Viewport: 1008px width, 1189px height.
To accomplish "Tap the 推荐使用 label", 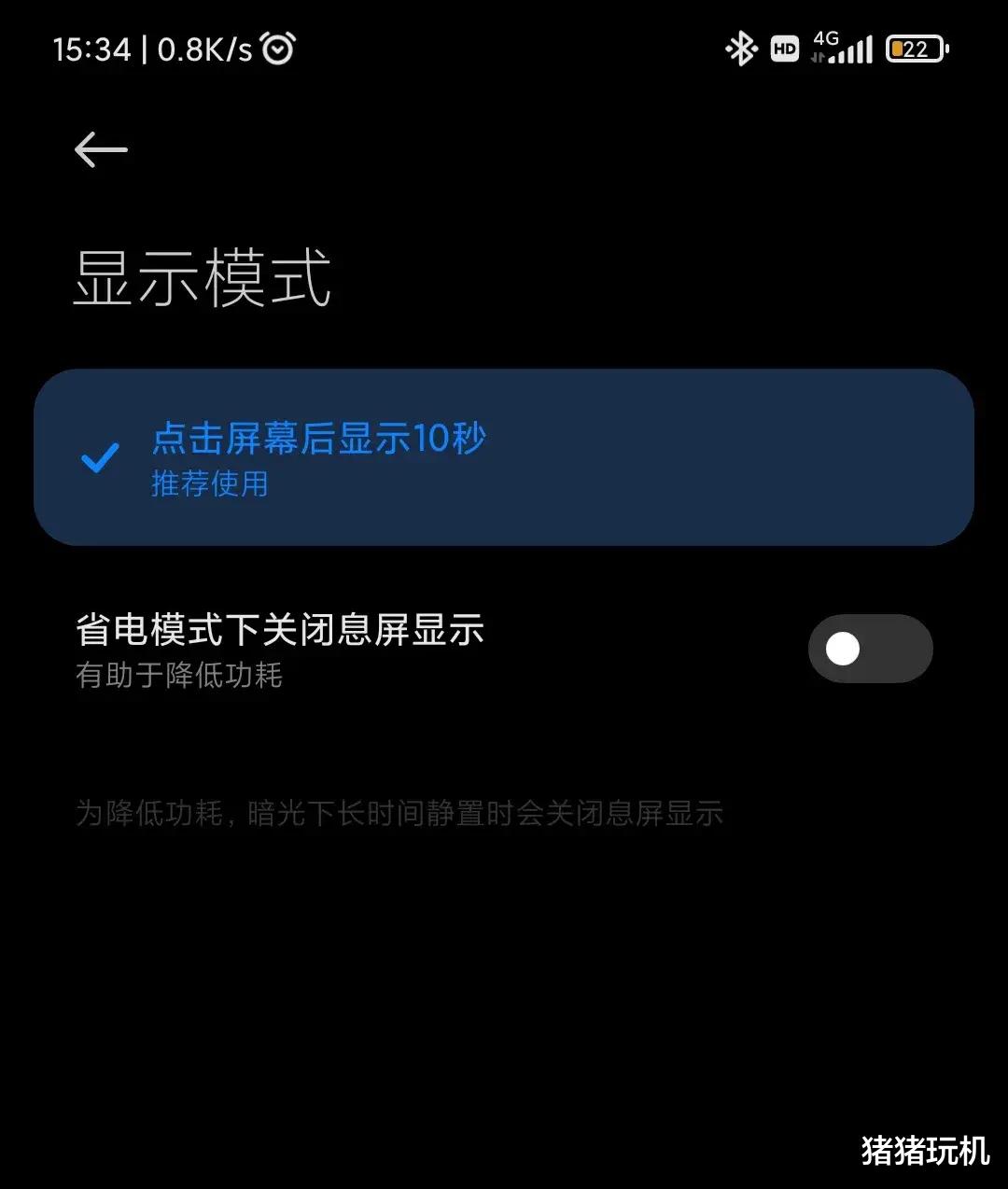I will click(209, 484).
